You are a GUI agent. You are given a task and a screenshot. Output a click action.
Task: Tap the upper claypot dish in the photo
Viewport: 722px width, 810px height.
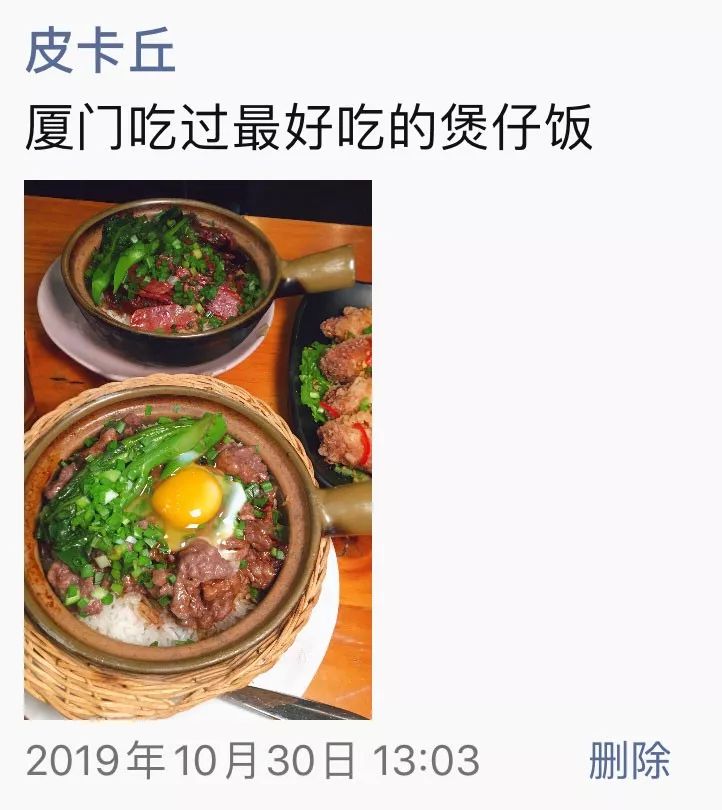(x=170, y=280)
